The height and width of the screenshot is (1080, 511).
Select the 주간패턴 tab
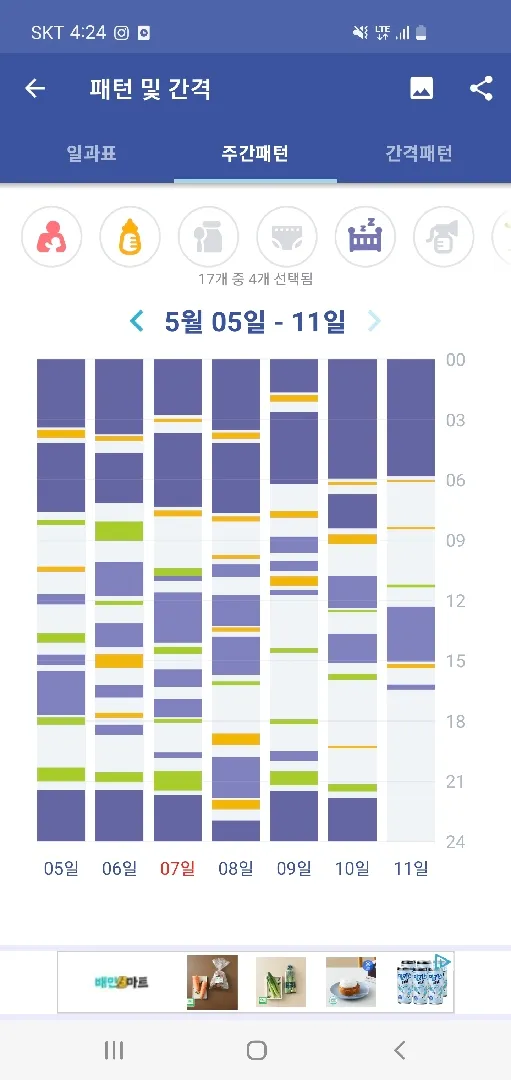(255, 154)
